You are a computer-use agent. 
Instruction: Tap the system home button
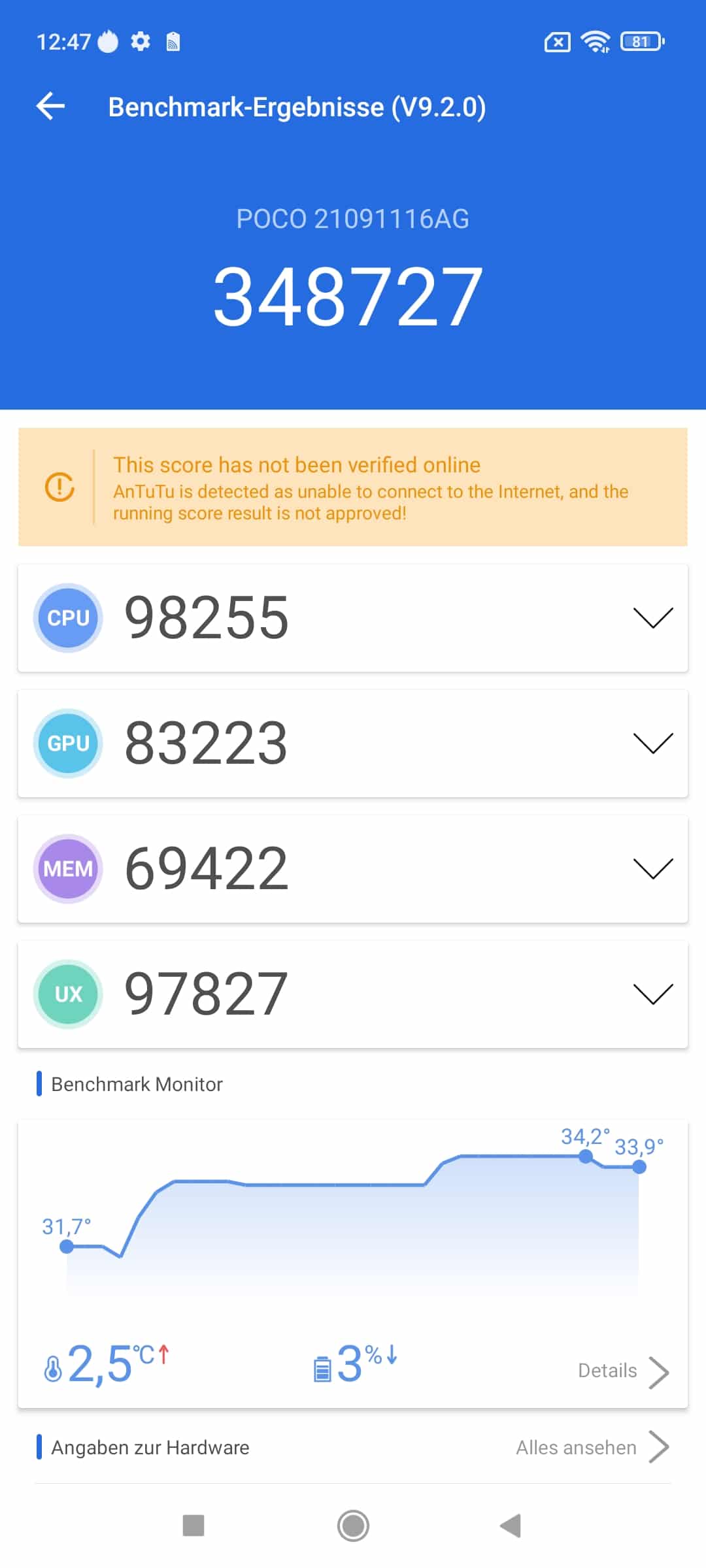click(353, 1526)
